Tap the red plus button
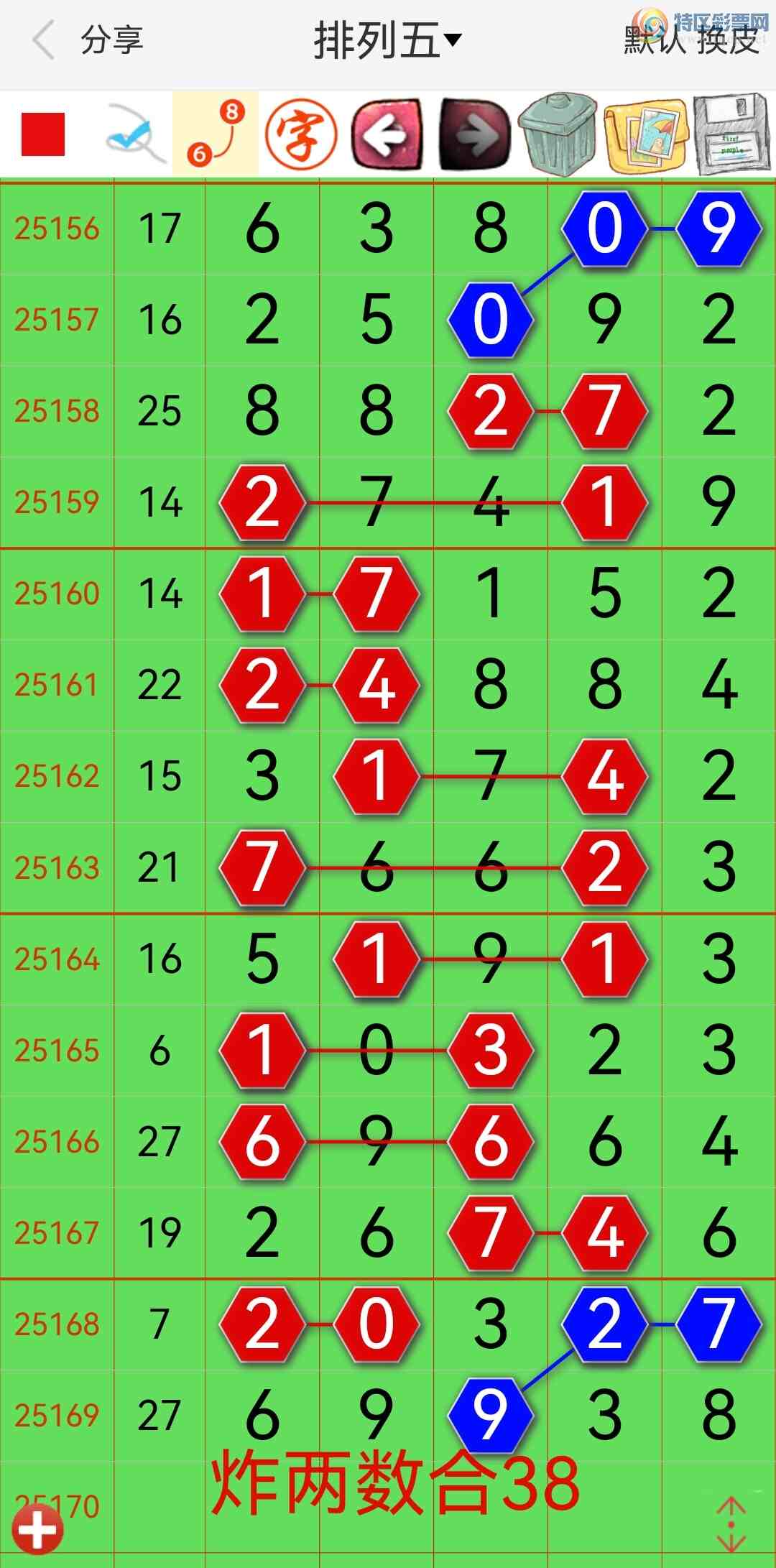 click(x=37, y=1528)
